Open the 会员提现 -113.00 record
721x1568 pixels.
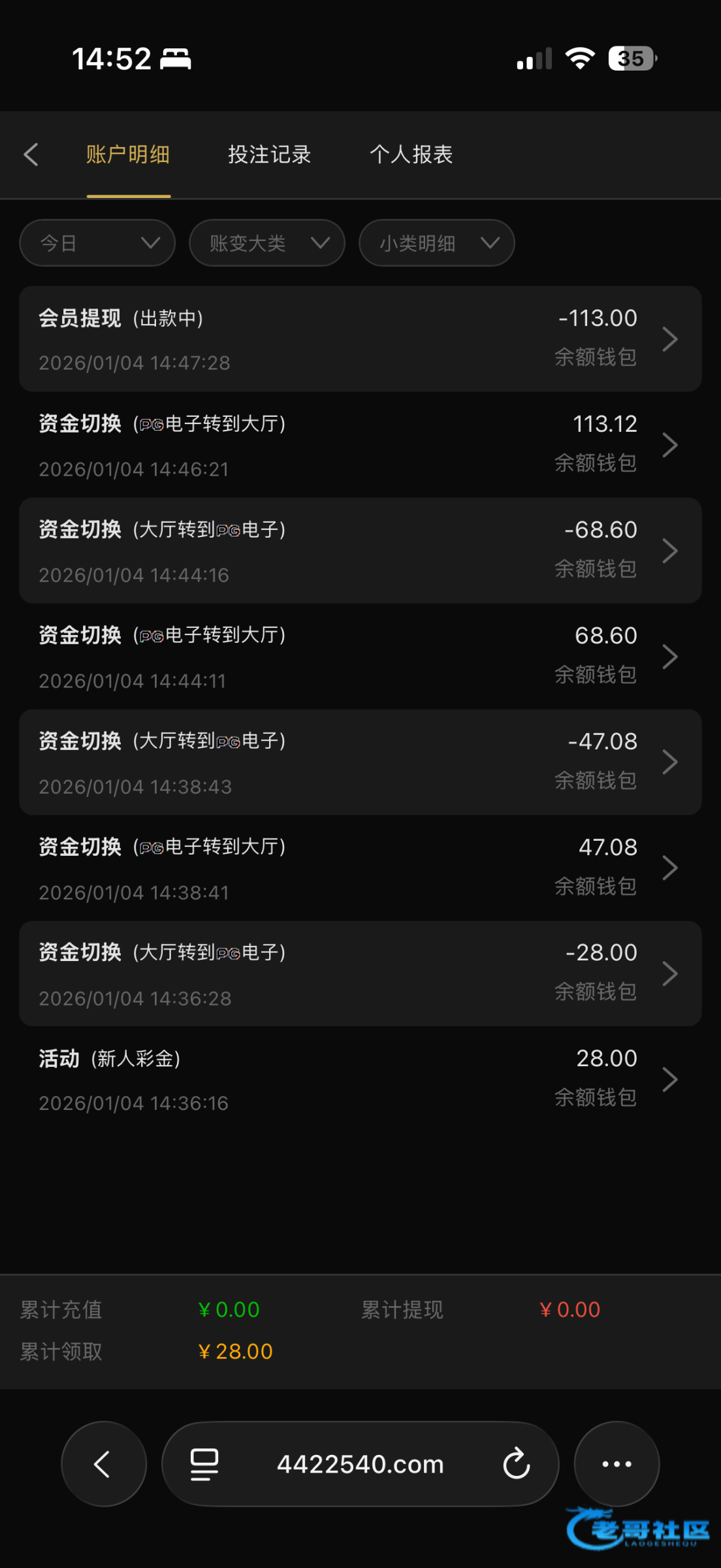(x=360, y=339)
